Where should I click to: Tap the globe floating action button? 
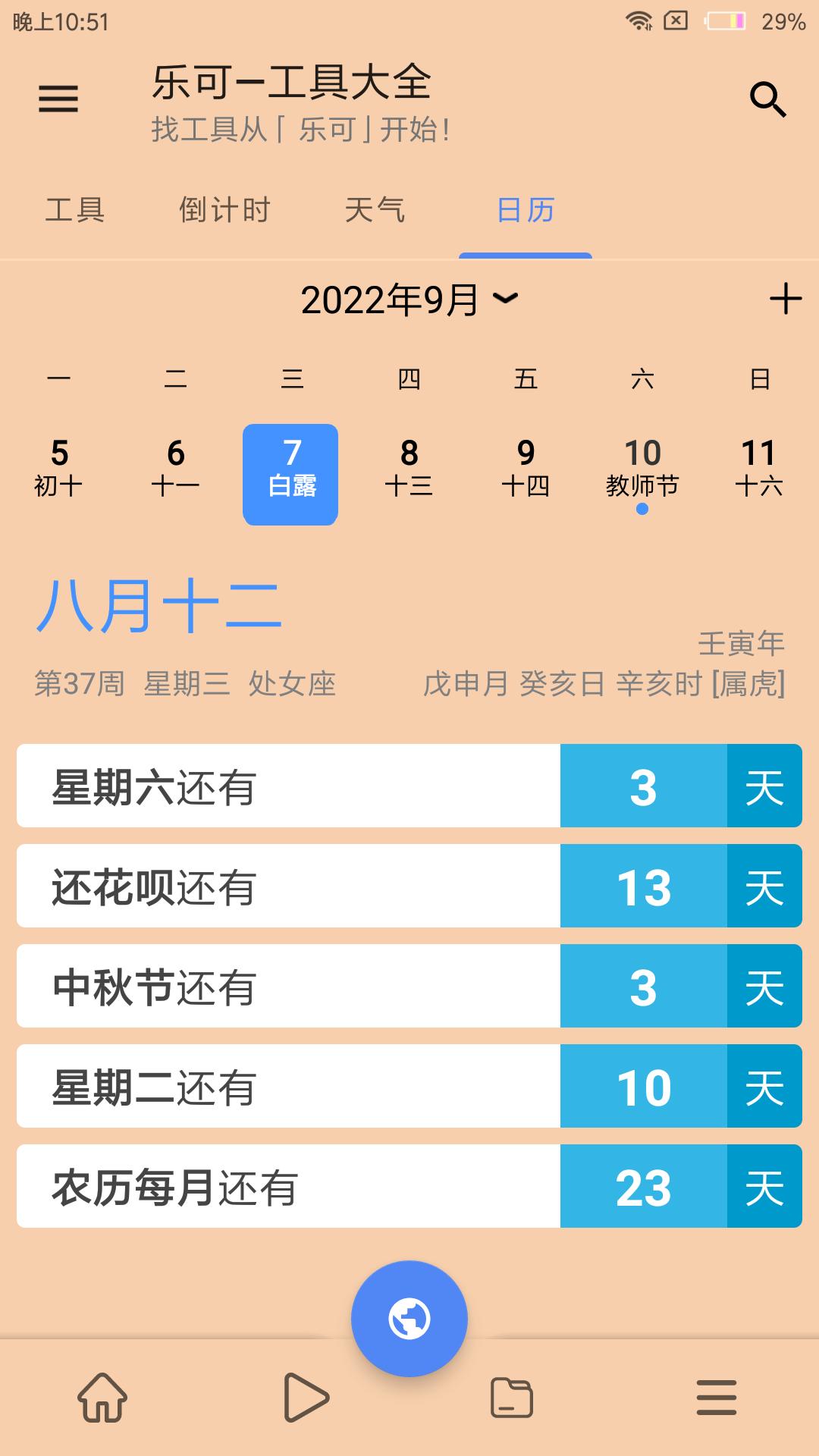(409, 1319)
